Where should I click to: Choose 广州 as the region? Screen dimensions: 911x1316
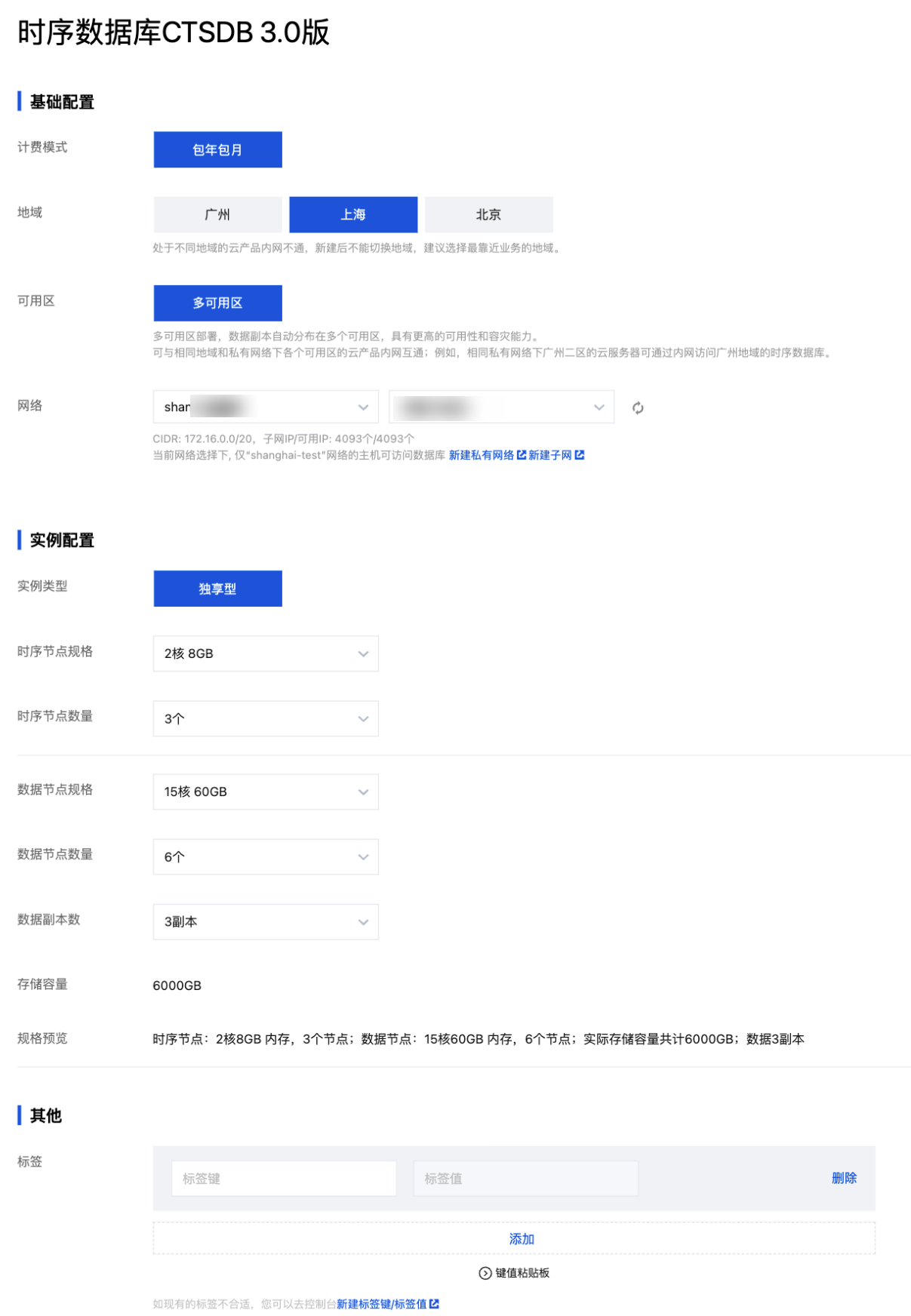(x=217, y=214)
